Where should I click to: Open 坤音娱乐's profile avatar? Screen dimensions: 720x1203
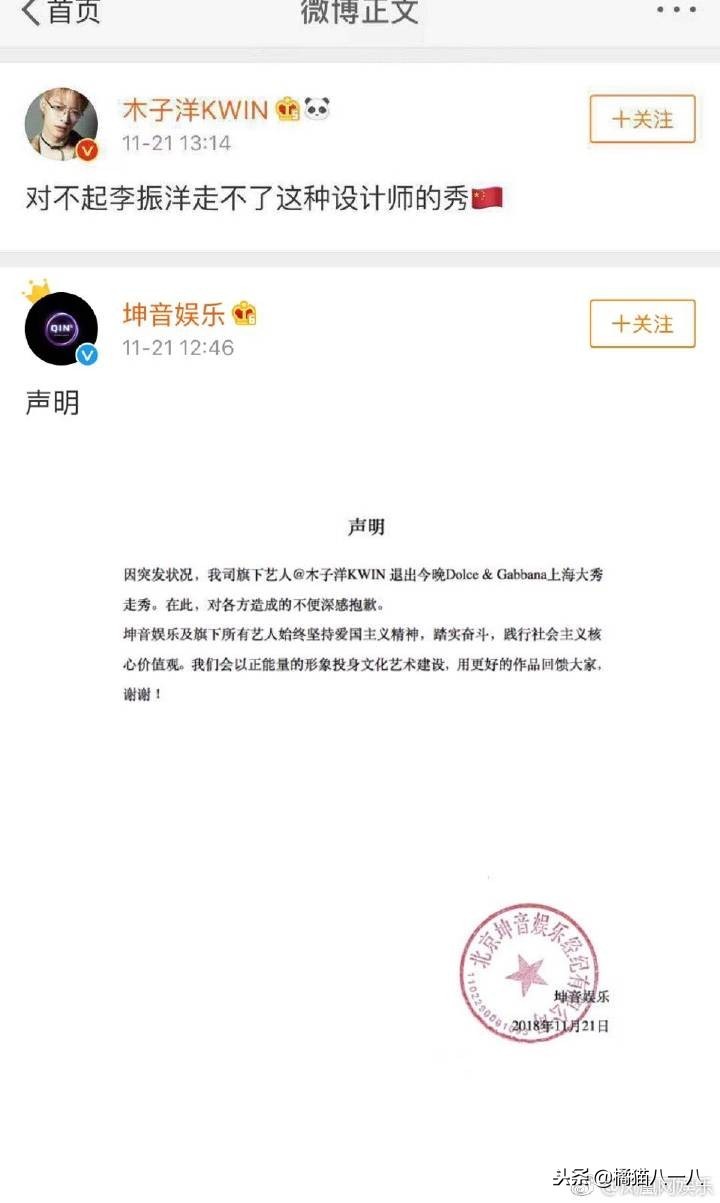click(x=60, y=329)
